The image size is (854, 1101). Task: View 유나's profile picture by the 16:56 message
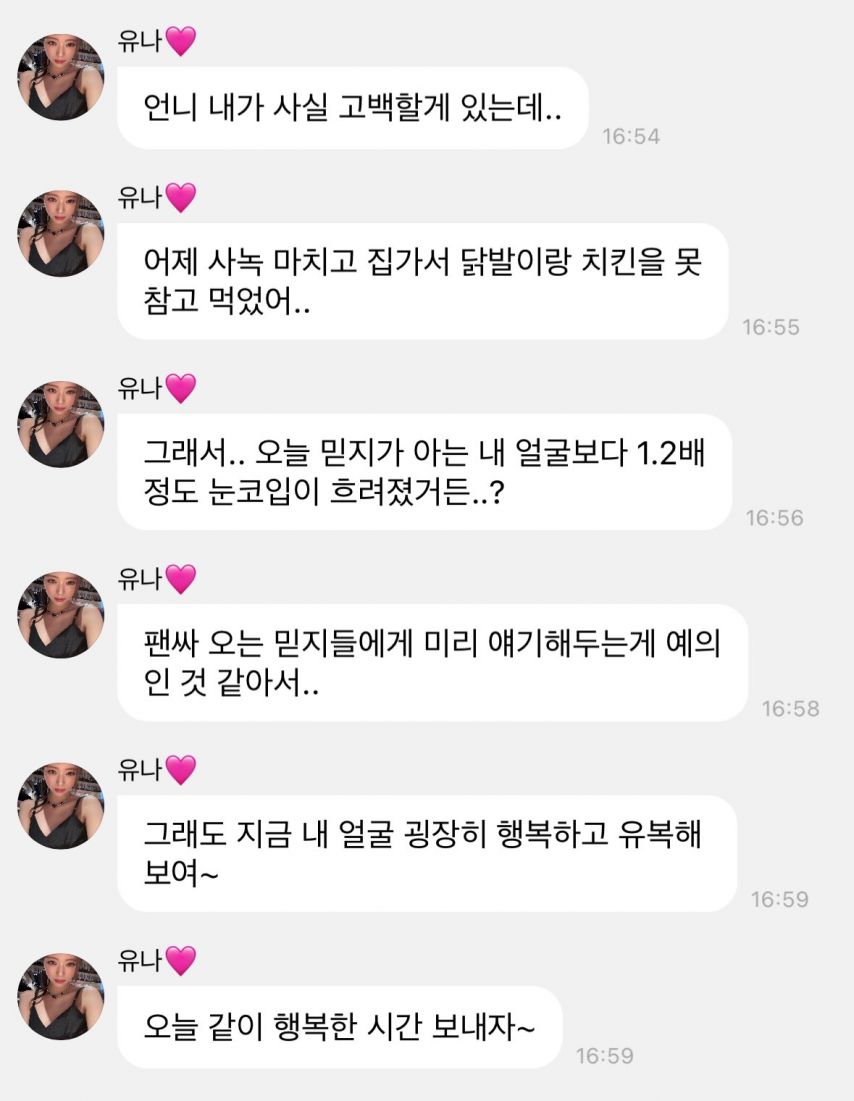(x=61, y=424)
